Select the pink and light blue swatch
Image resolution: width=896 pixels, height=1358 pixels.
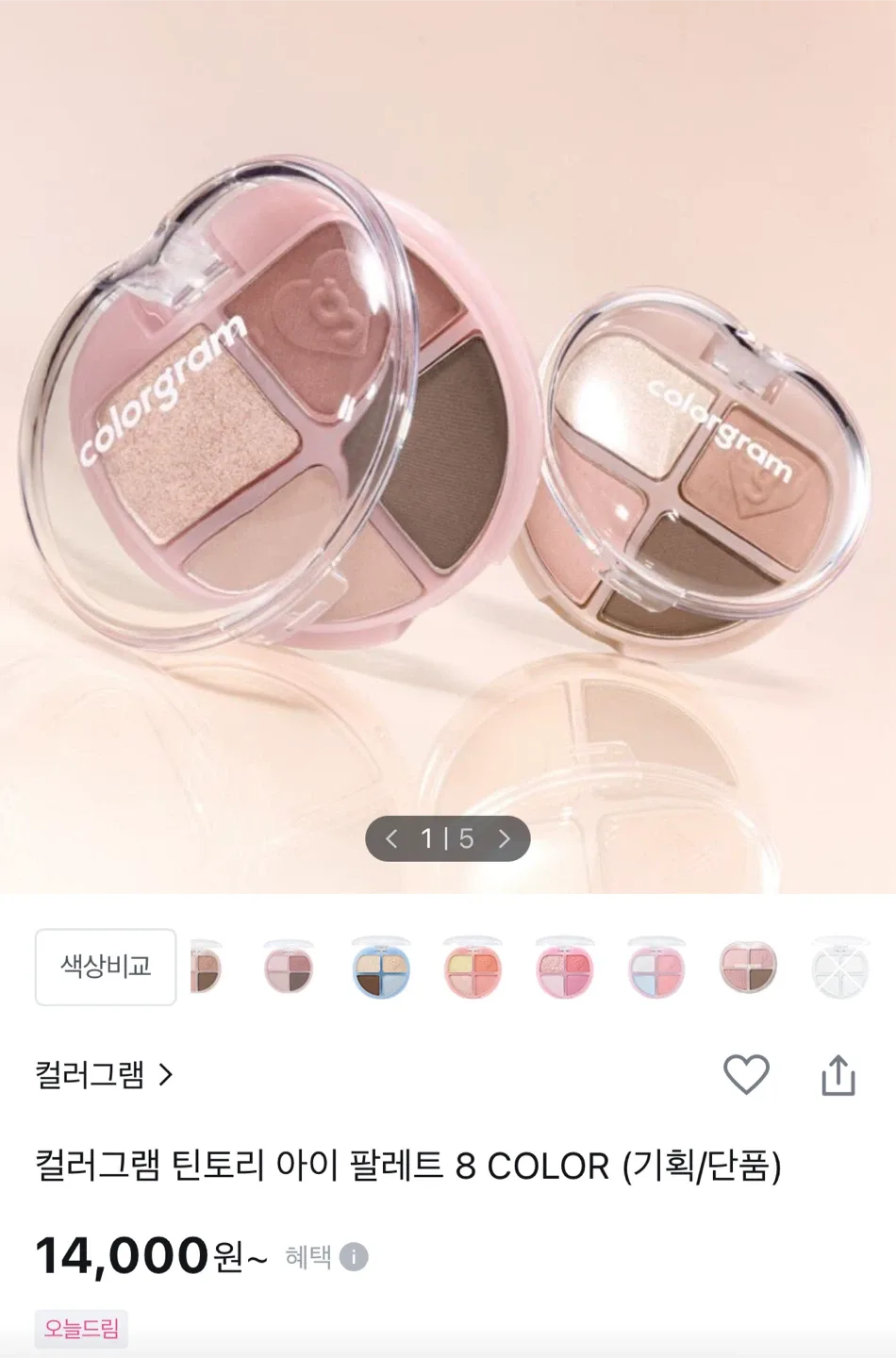[x=656, y=969]
